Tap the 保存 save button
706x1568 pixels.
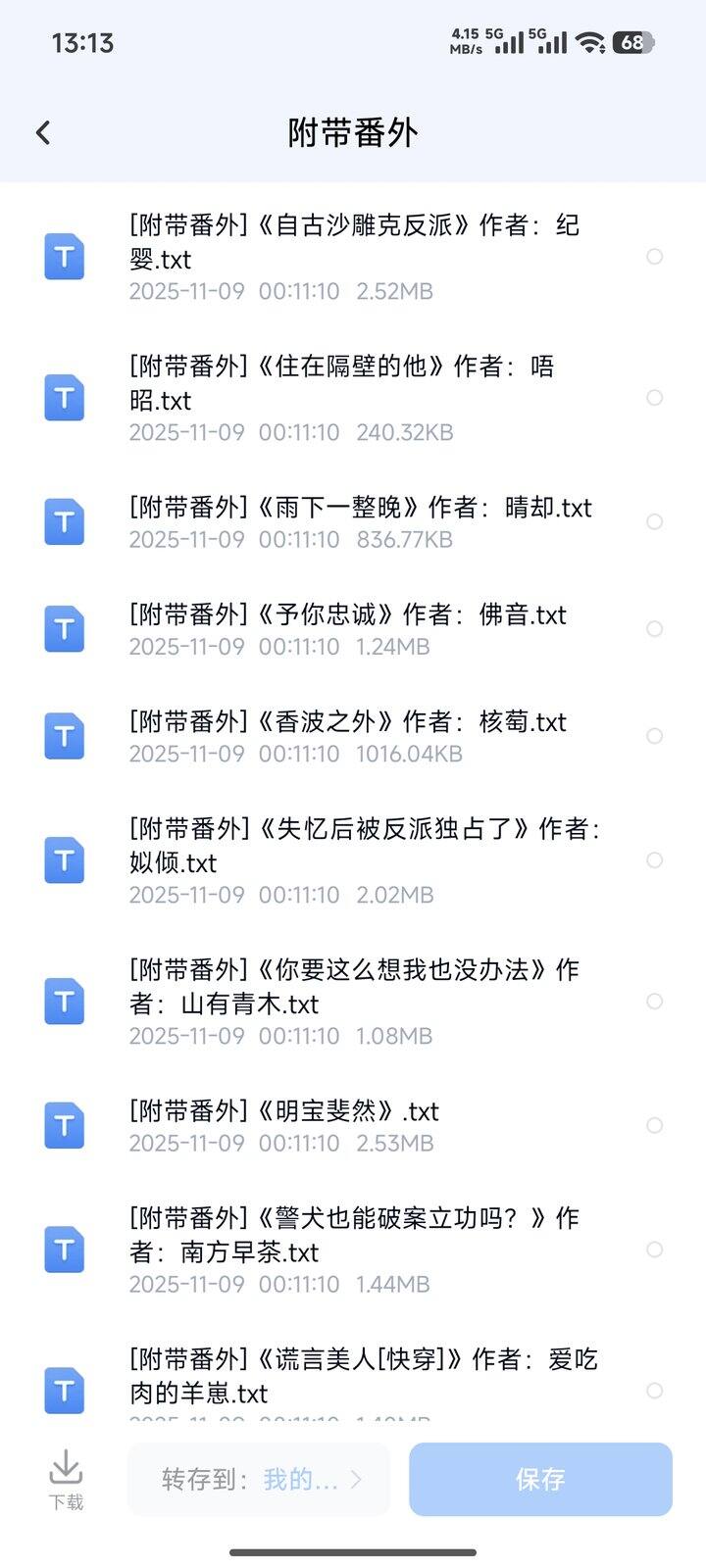coord(540,1480)
